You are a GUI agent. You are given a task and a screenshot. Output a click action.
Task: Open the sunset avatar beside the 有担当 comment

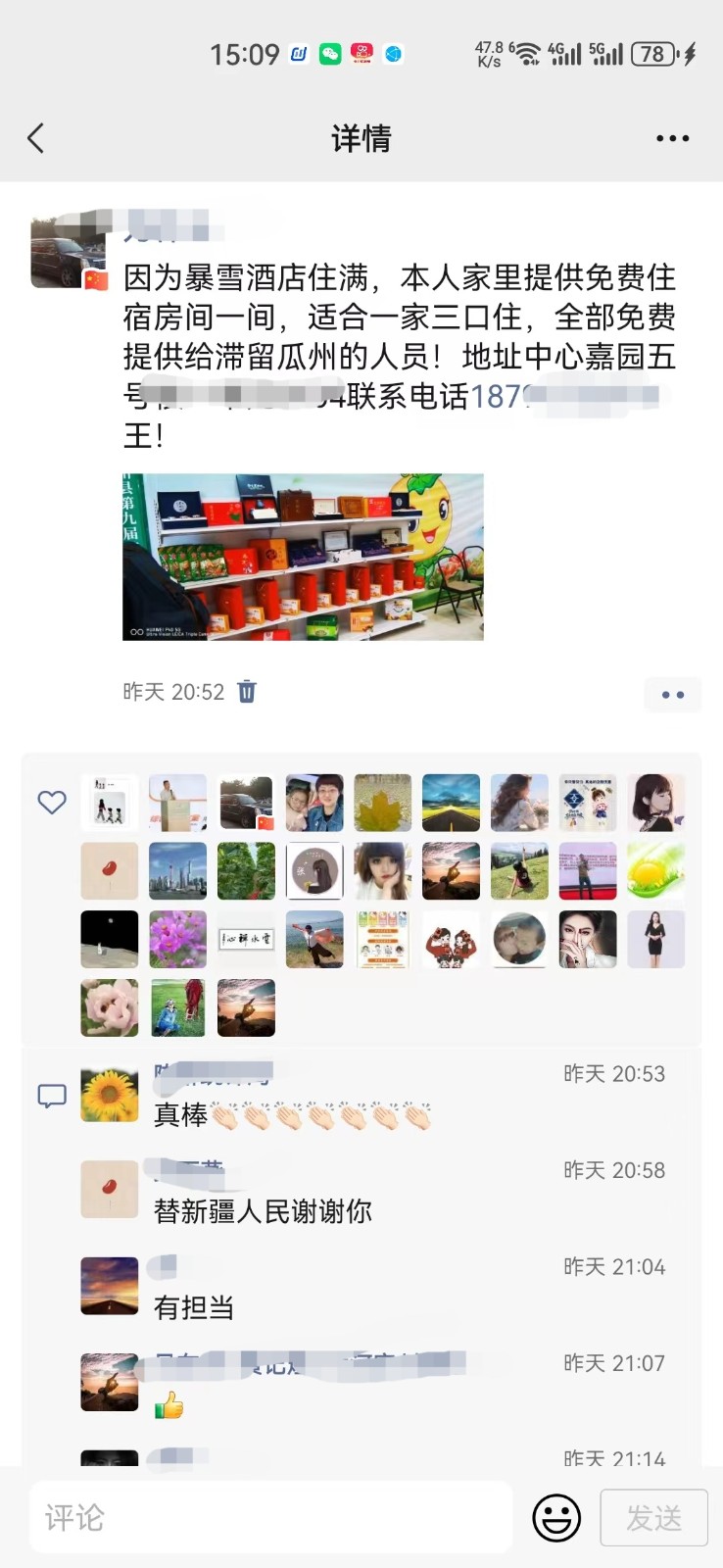coord(109,1286)
